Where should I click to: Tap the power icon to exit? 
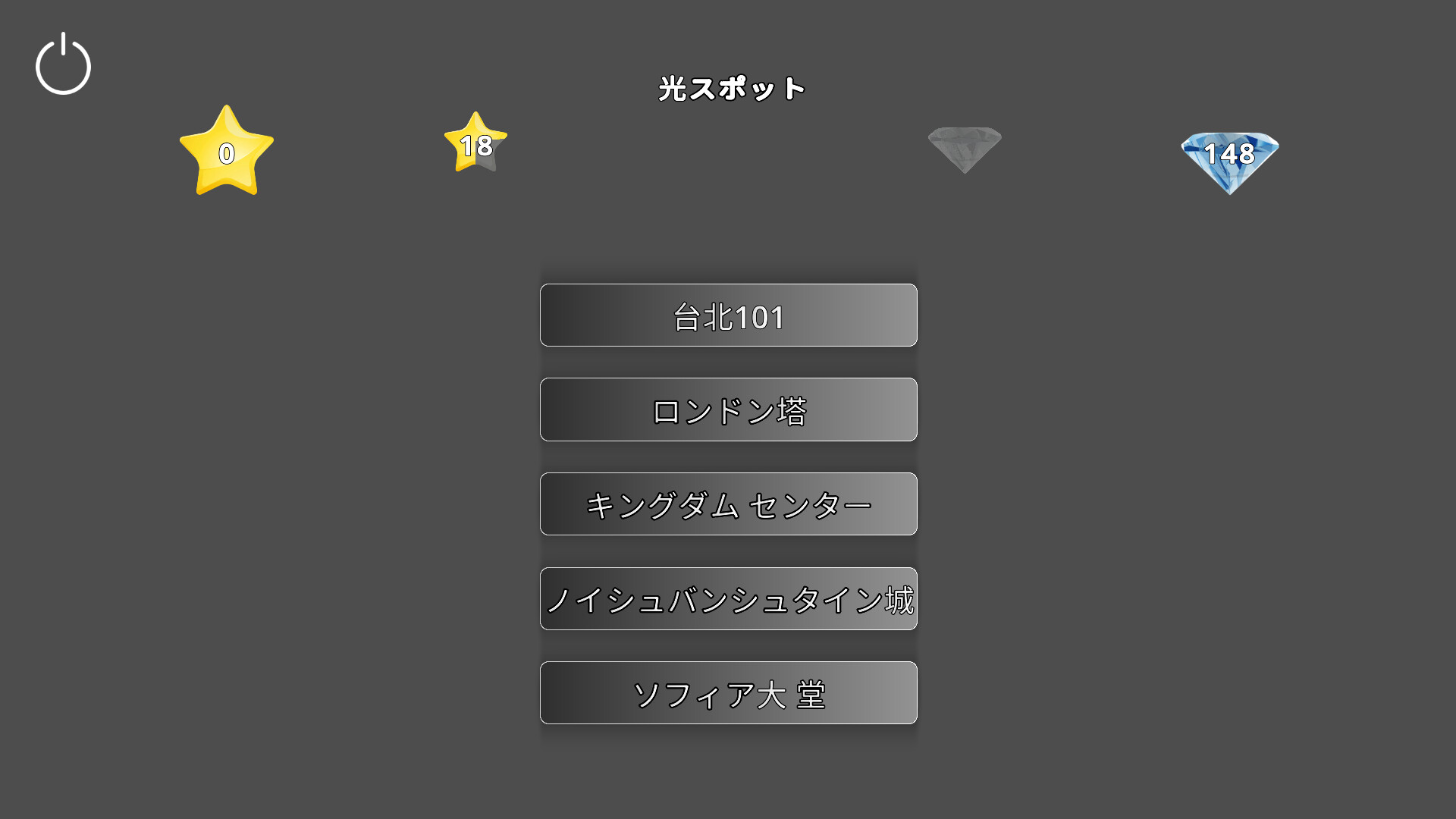point(63,64)
